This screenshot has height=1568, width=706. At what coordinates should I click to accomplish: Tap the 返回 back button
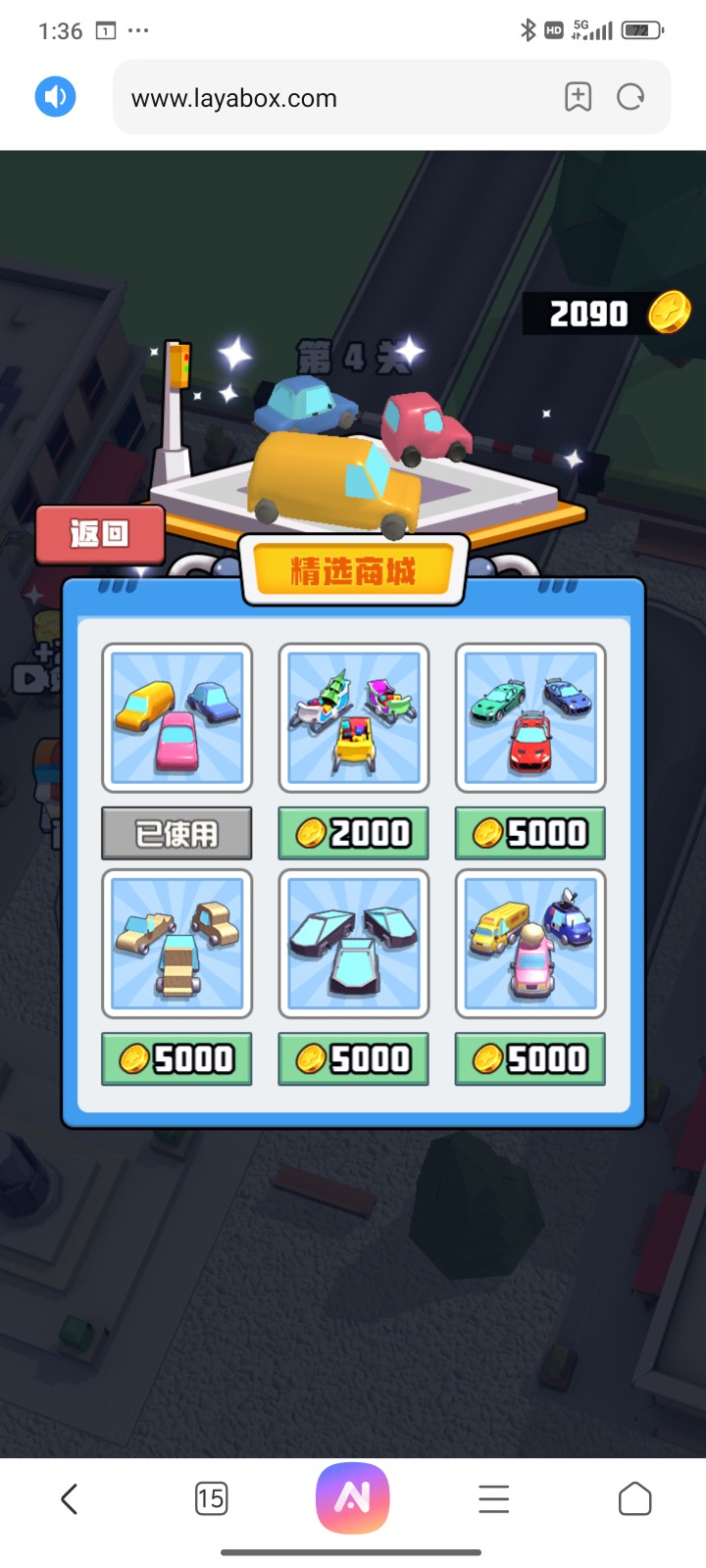click(99, 534)
